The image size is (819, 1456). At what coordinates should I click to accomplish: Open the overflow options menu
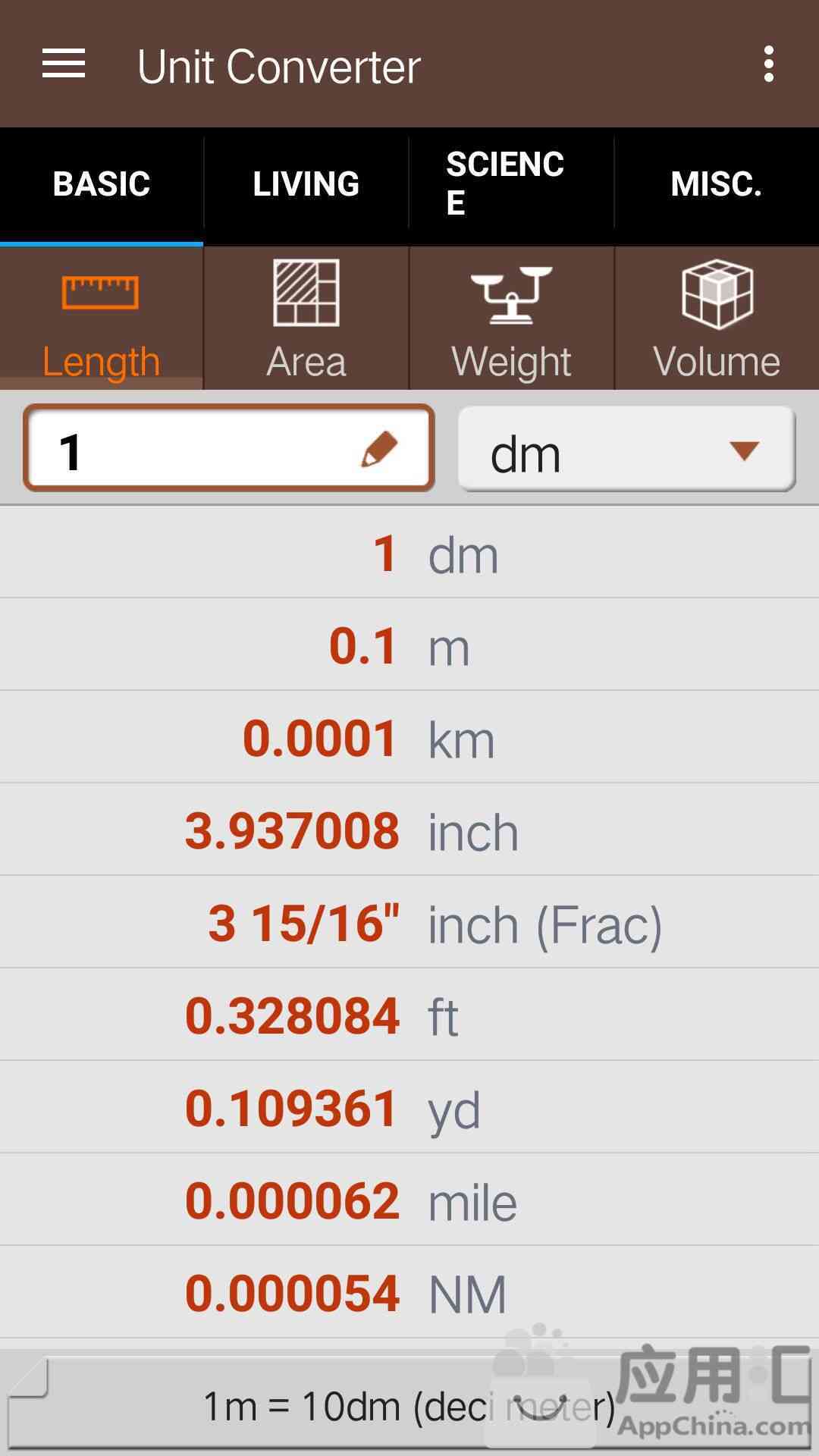click(x=769, y=64)
